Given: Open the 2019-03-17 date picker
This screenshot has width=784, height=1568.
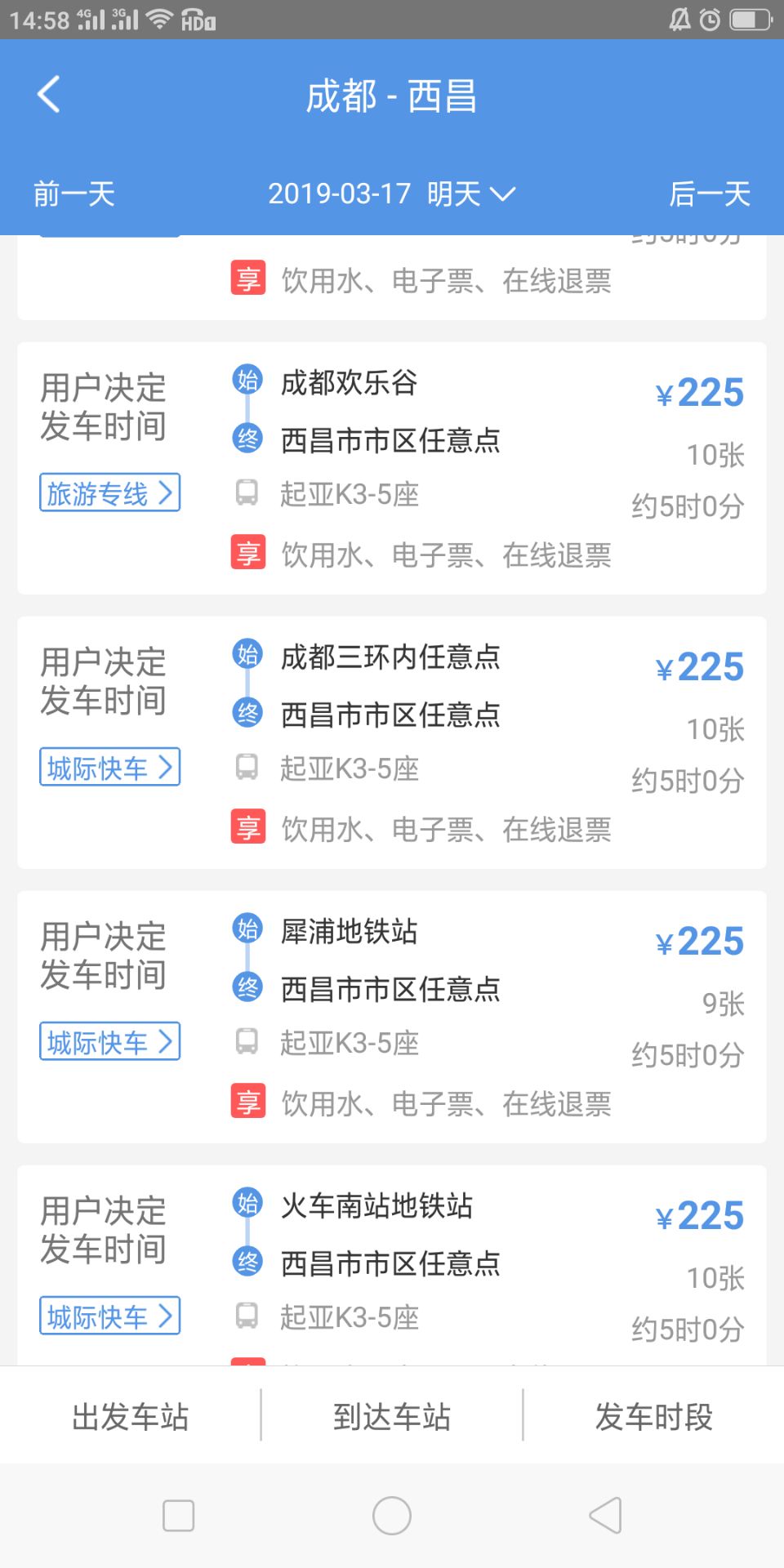Looking at the screenshot, I should click(392, 194).
